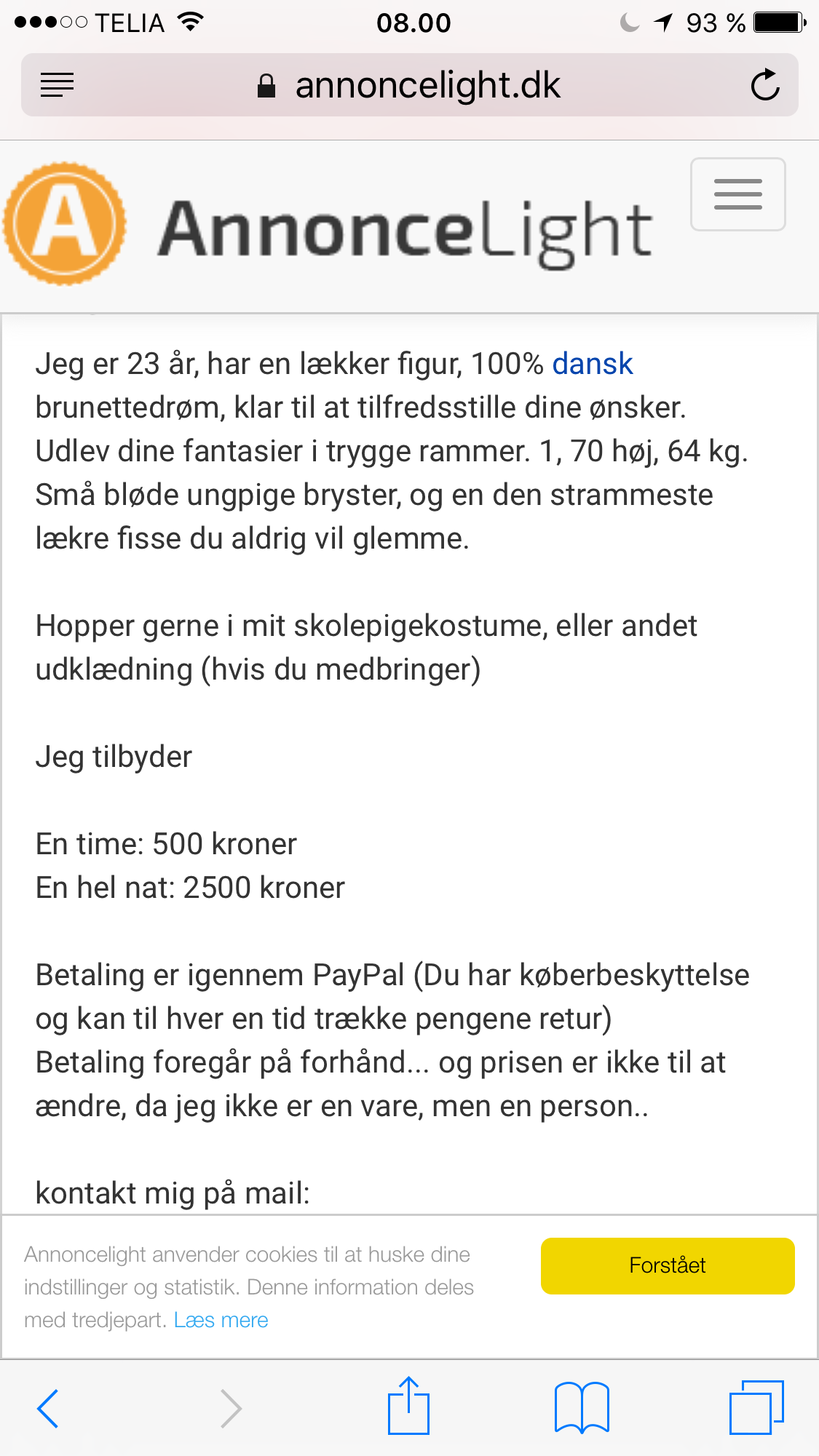Accept cookies with the Forstået button
819x1456 pixels.
tap(667, 1265)
